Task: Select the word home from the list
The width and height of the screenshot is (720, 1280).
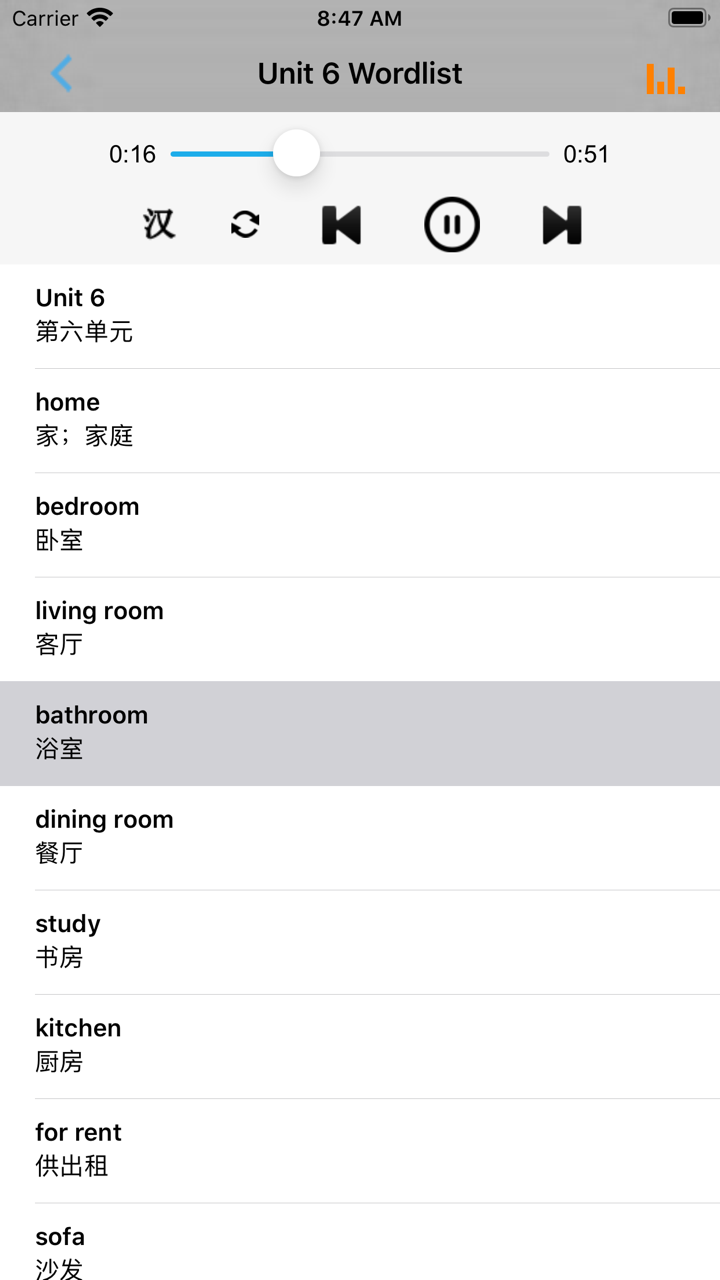Action: 360,419
